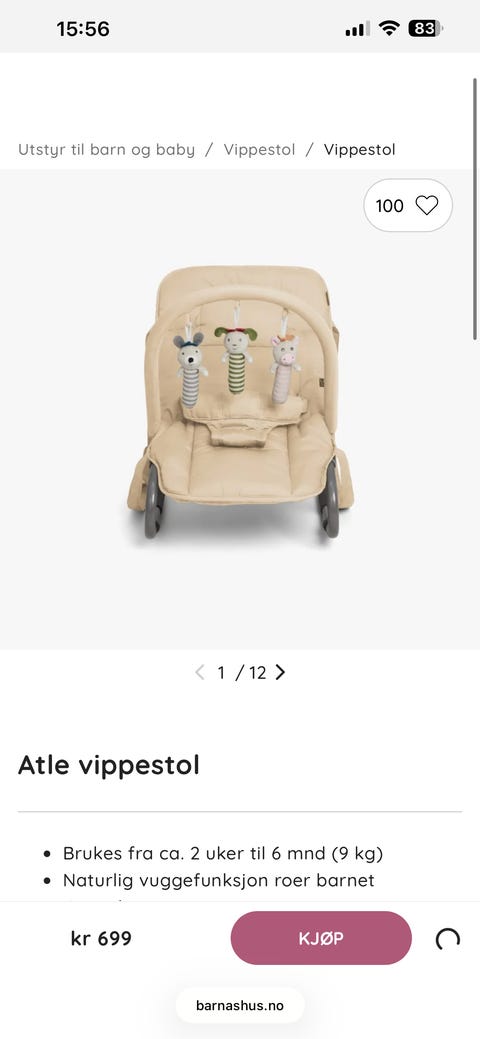The height and width of the screenshot is (1039, 480).
Task: Go to the middle Vippestol breadcrumb link
Action: (259, 150)
